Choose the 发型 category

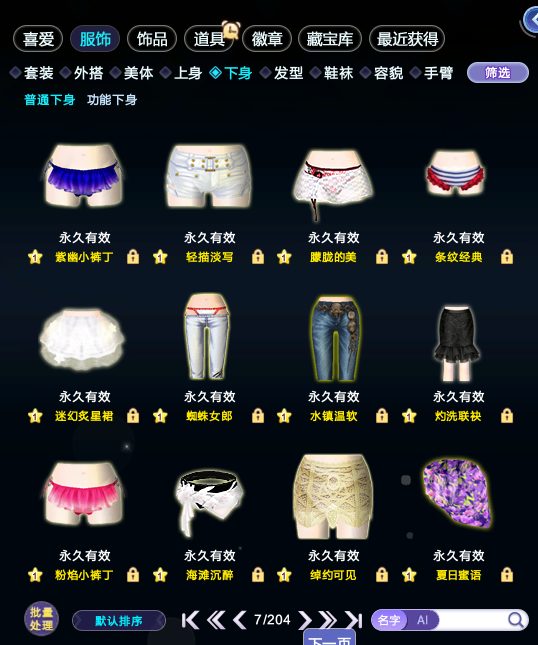[x=283, y=73]
